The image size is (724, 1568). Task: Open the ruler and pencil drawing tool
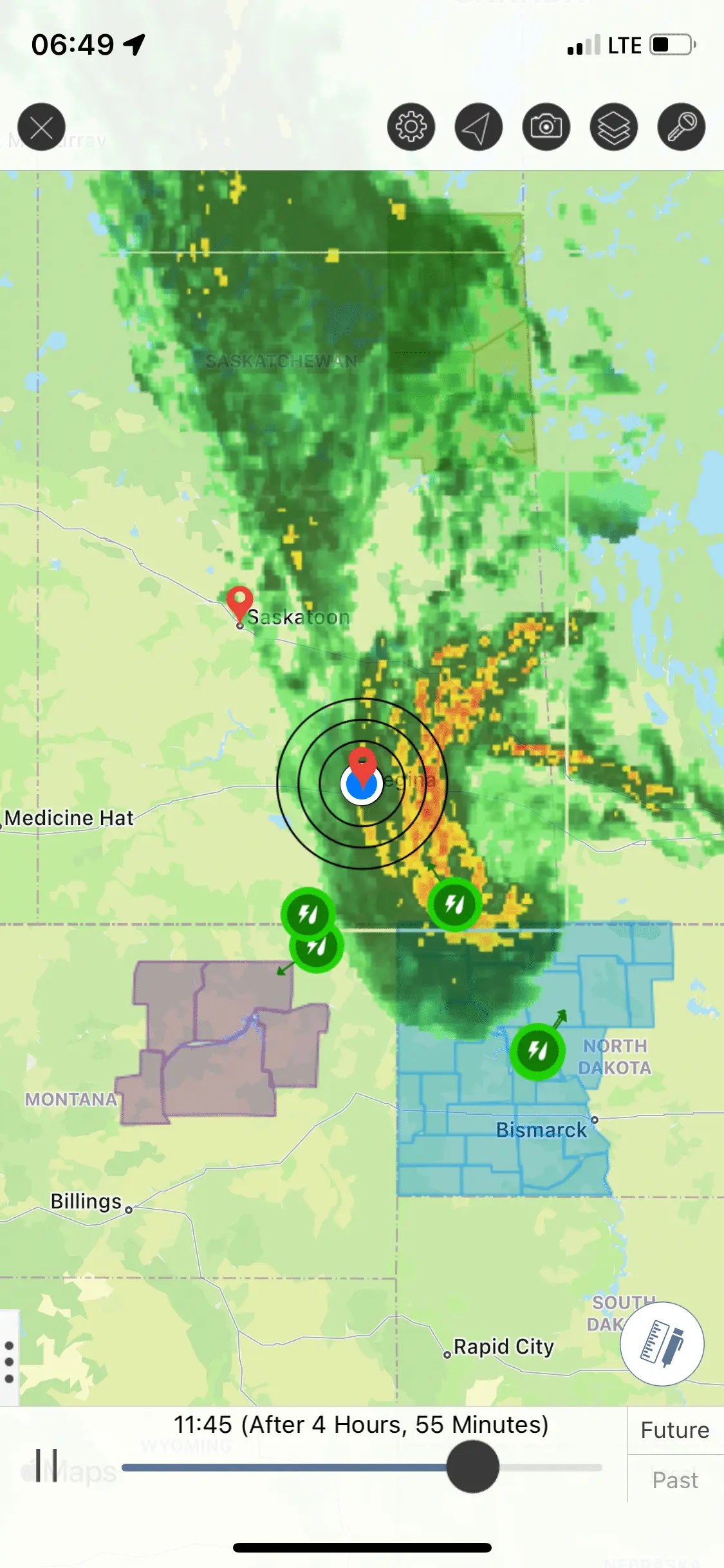pyautogui.click(x=662, y=1343)
